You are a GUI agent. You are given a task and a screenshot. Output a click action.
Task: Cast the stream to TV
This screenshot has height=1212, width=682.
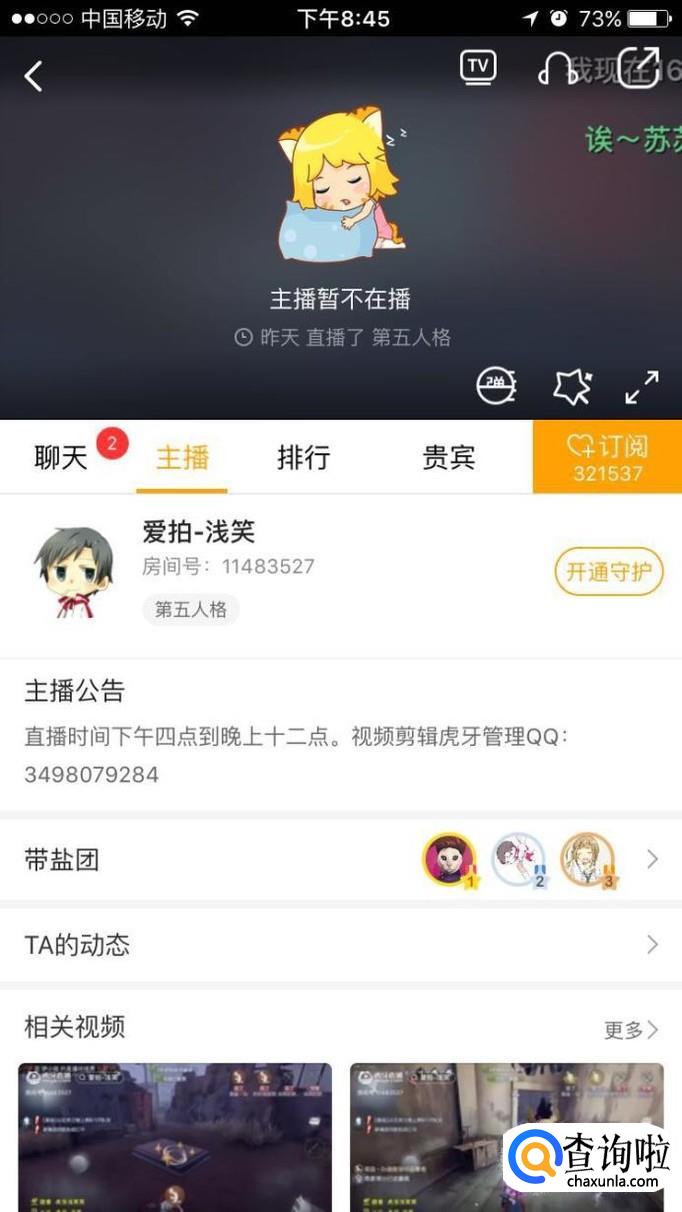pos(478,67)
